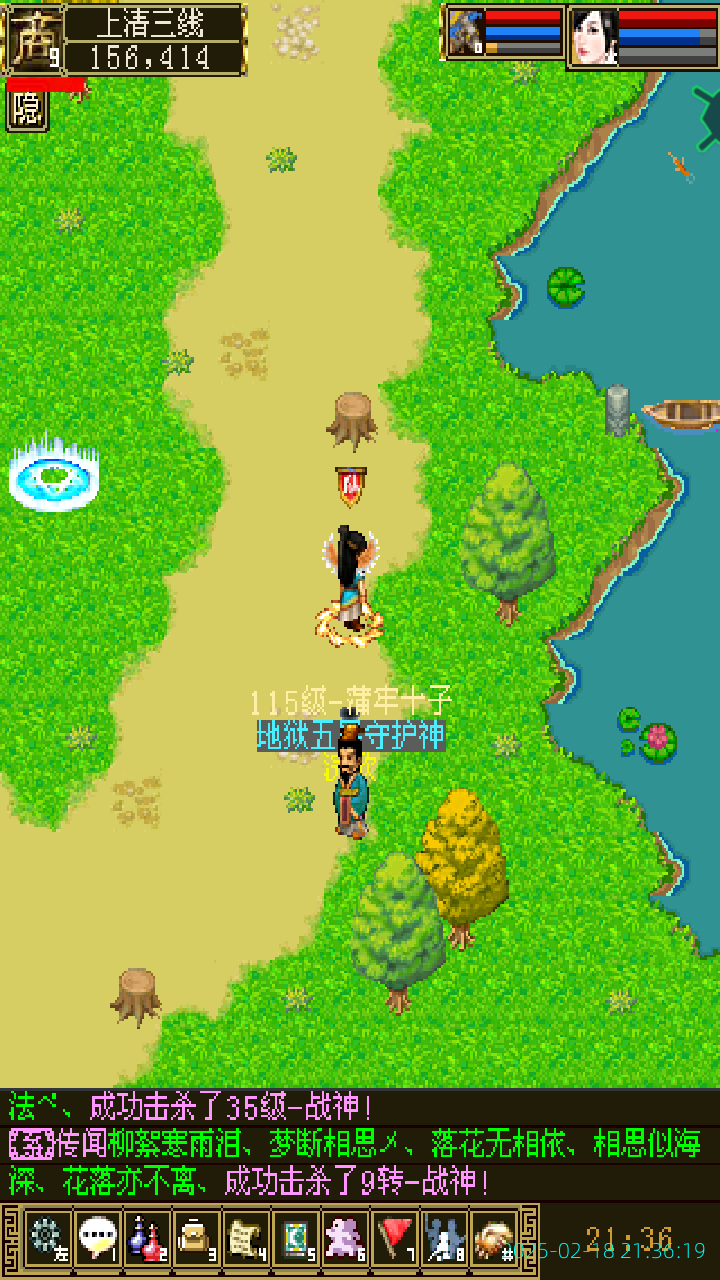Use the potions shortcut
This screenshot has width=720, height=1280.
[x=147, y=1238]
